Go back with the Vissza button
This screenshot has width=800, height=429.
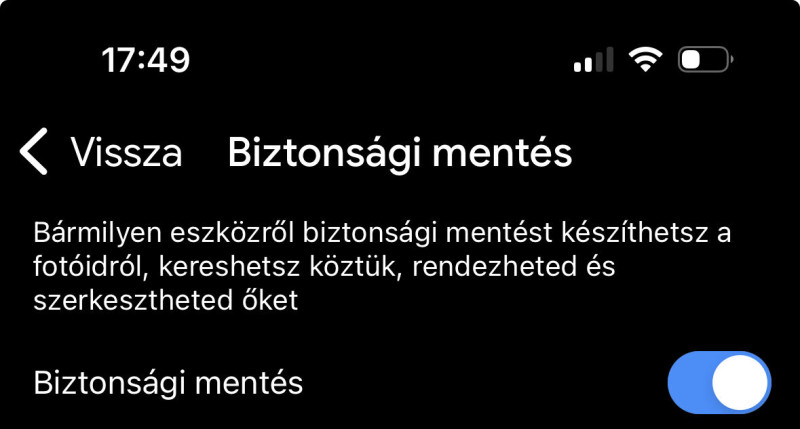100,153
